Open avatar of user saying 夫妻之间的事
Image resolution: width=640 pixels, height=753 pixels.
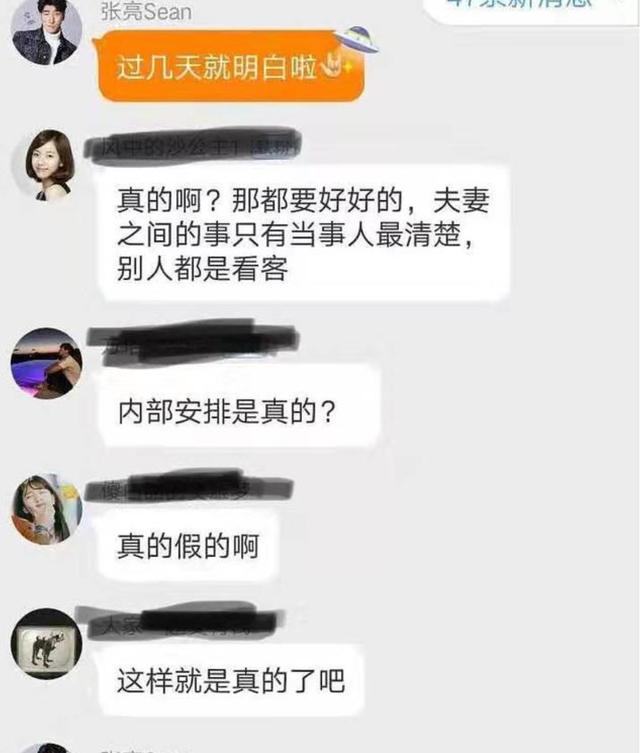[x=46, y=163]
